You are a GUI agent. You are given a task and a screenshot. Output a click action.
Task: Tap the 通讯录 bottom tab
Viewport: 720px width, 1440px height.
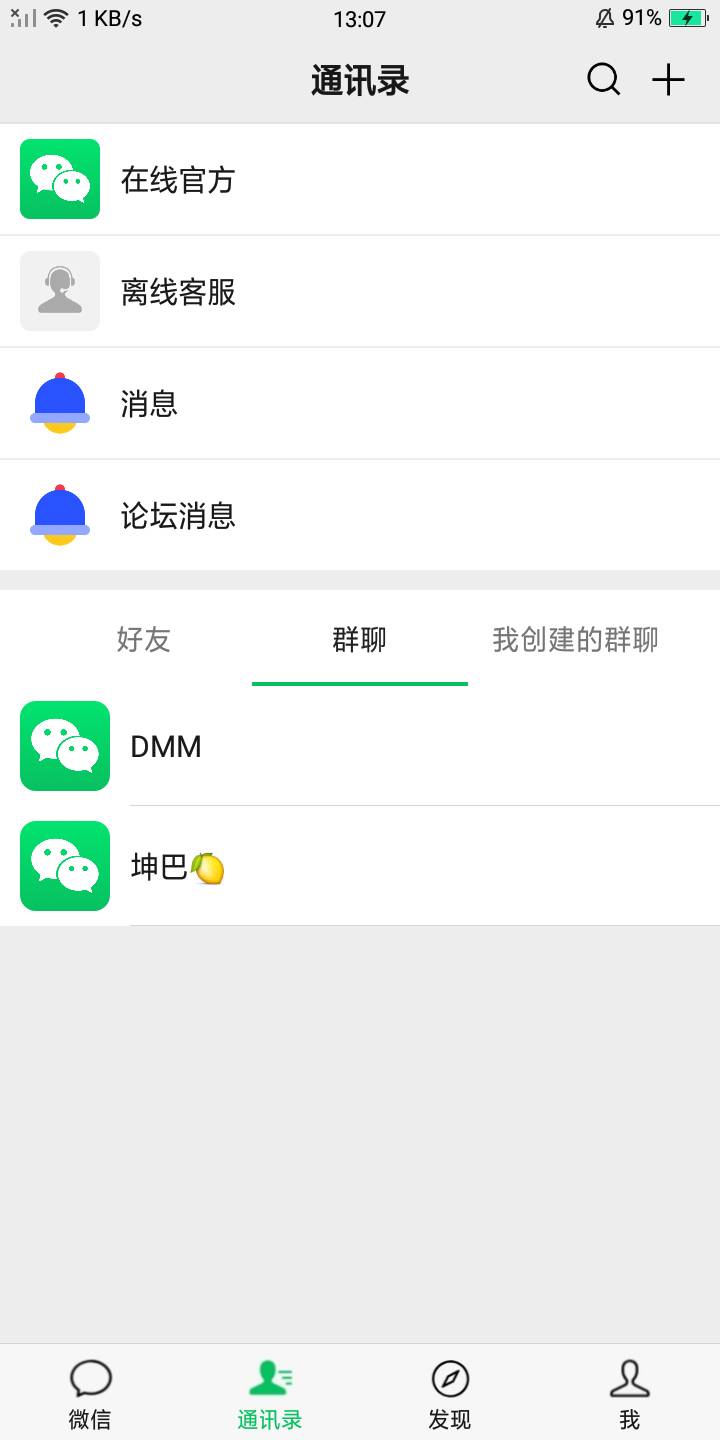click(270, 1394)
